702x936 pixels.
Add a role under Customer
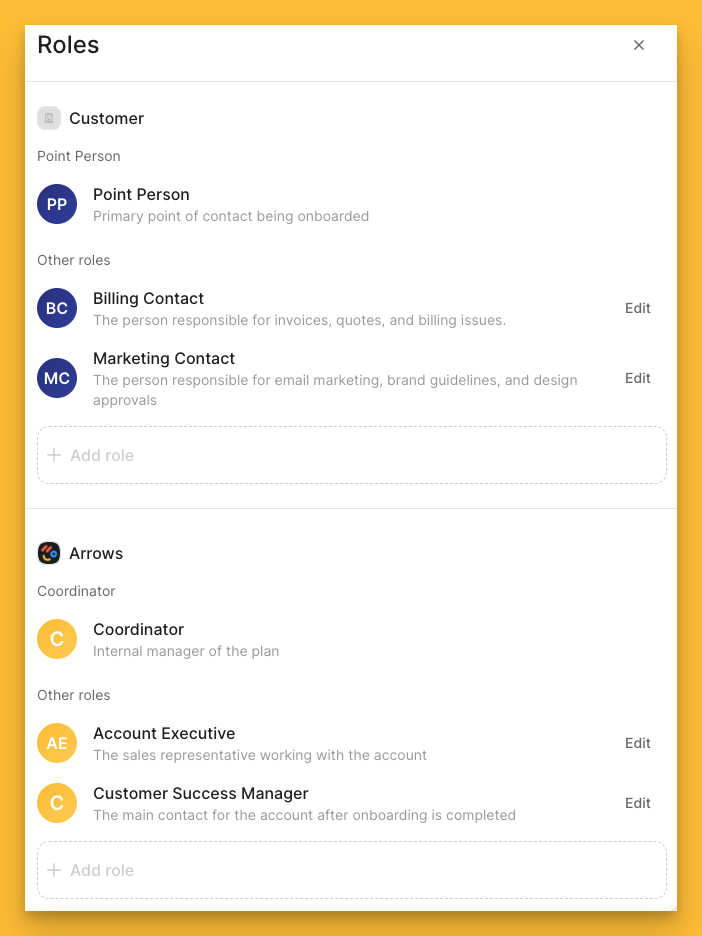[351, 455]
